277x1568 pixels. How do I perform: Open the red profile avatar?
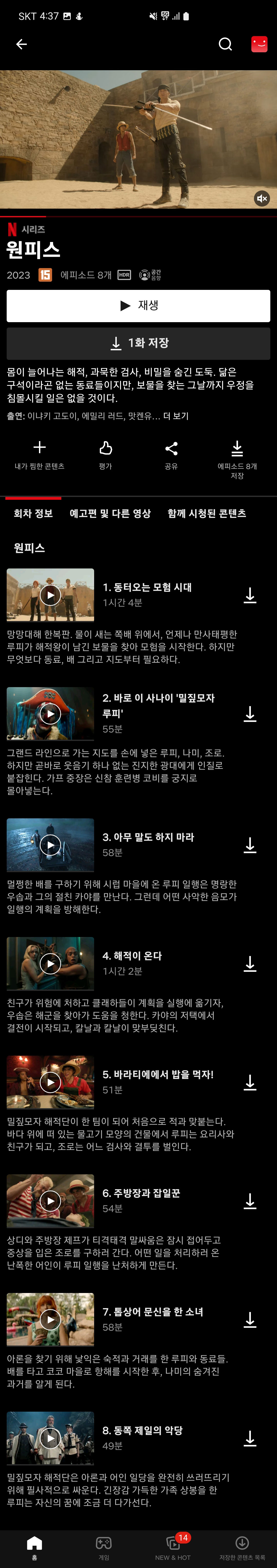coord(259,44)
